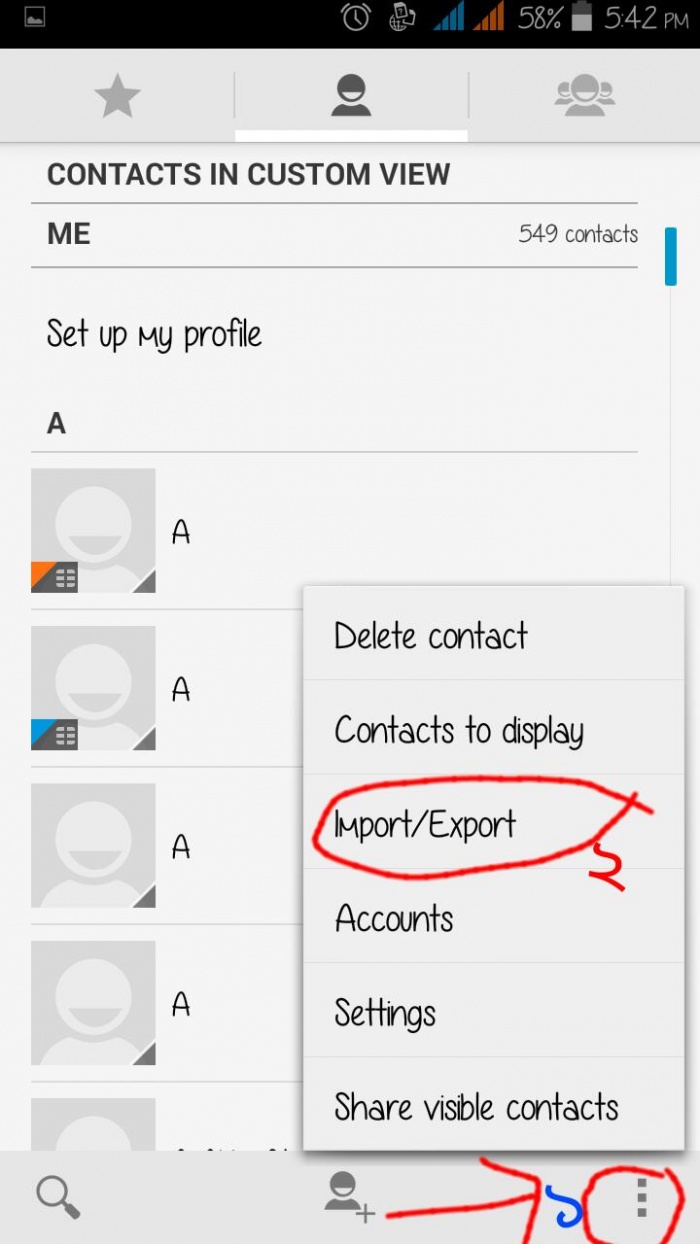Switch to the All contacts tab

pyautogui.click(x=351, y=97)
